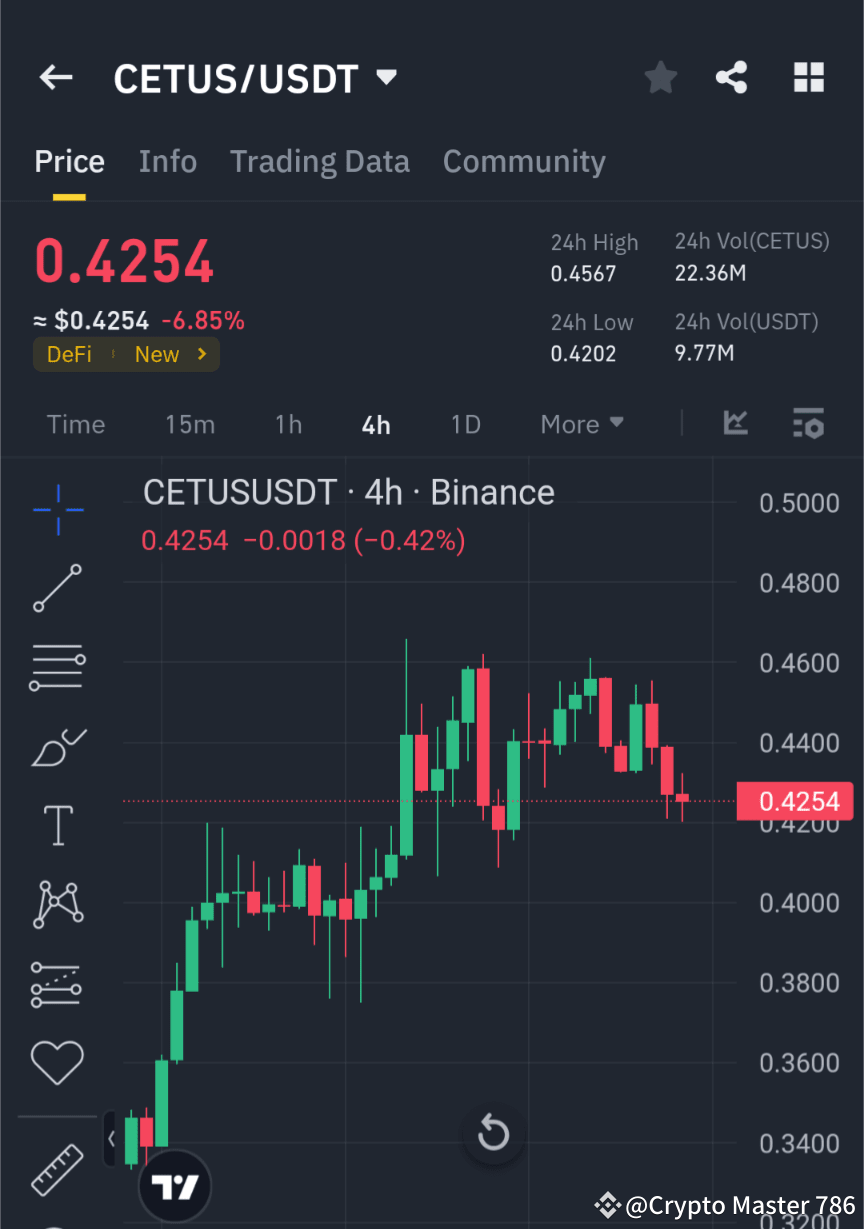Toggle the favorite star for CETUS/USDT
The width and height of the screenshot is (864, 1229).
pos(660,77)
